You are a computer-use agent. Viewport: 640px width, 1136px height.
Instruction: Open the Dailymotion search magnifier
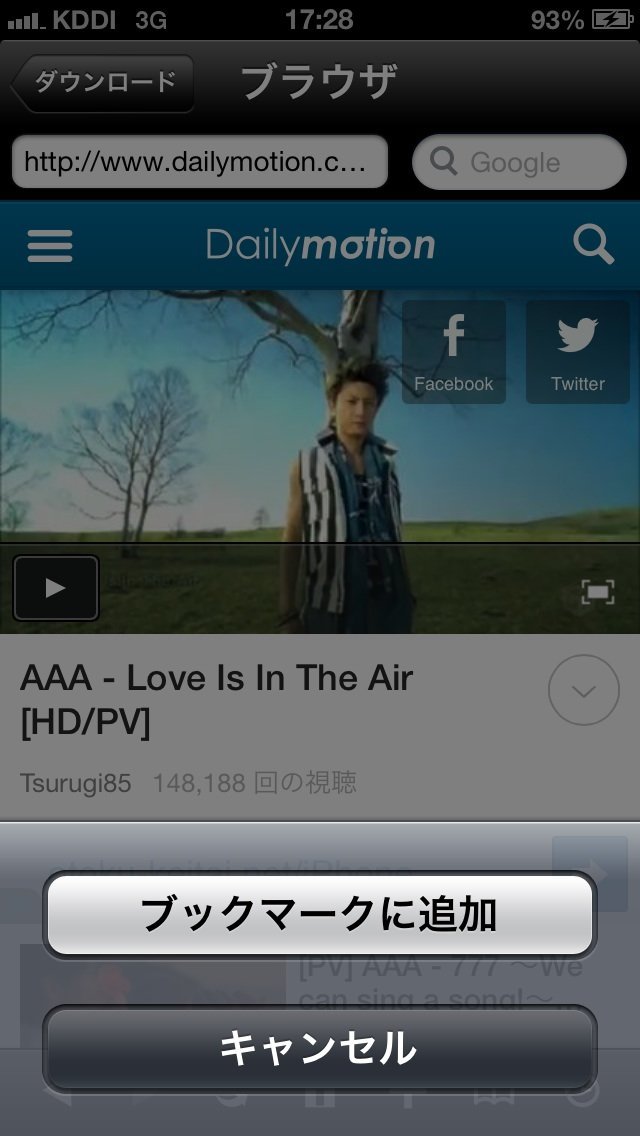point(593,245)
